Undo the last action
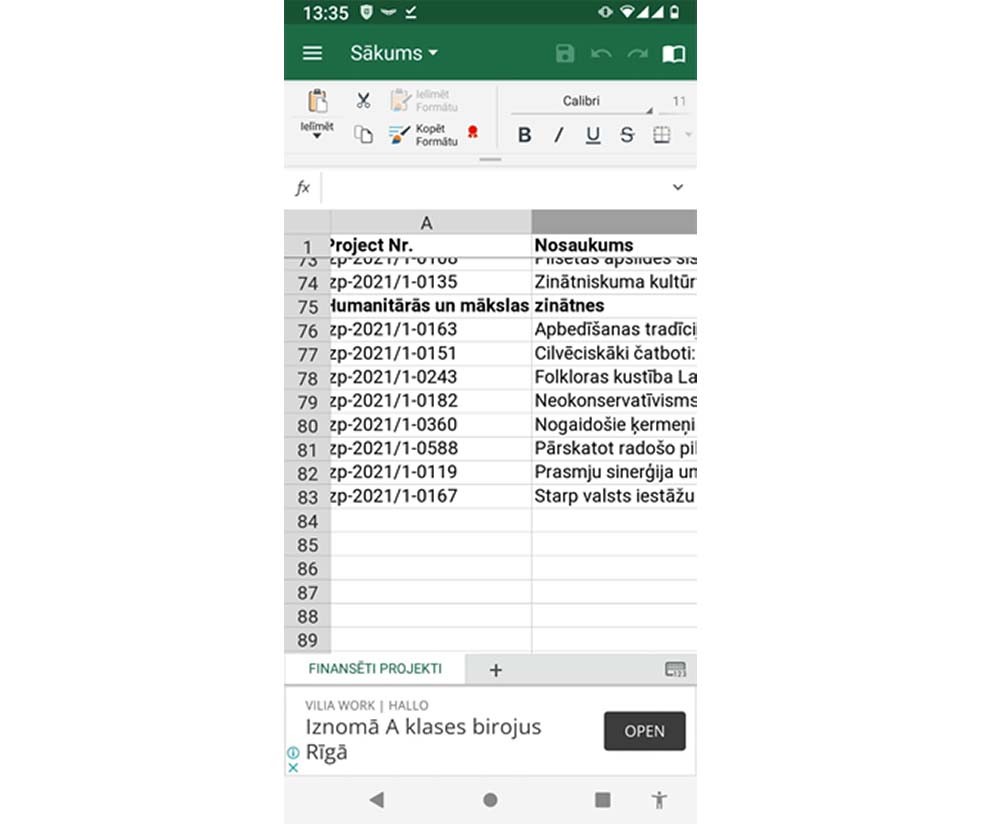The height and width of the screenshot is (824, 1000). click(601, 54)
